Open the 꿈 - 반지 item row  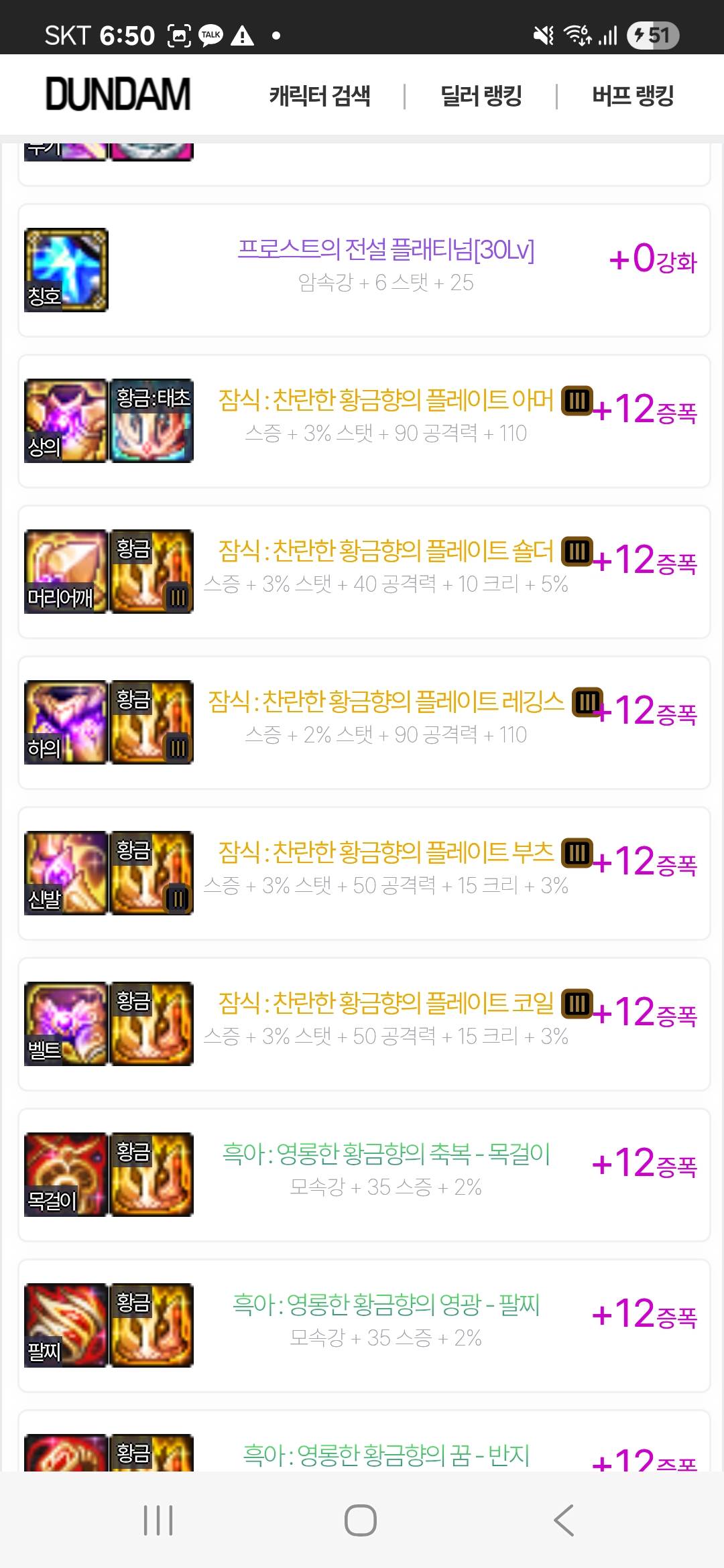click(x=385, y=1454)
